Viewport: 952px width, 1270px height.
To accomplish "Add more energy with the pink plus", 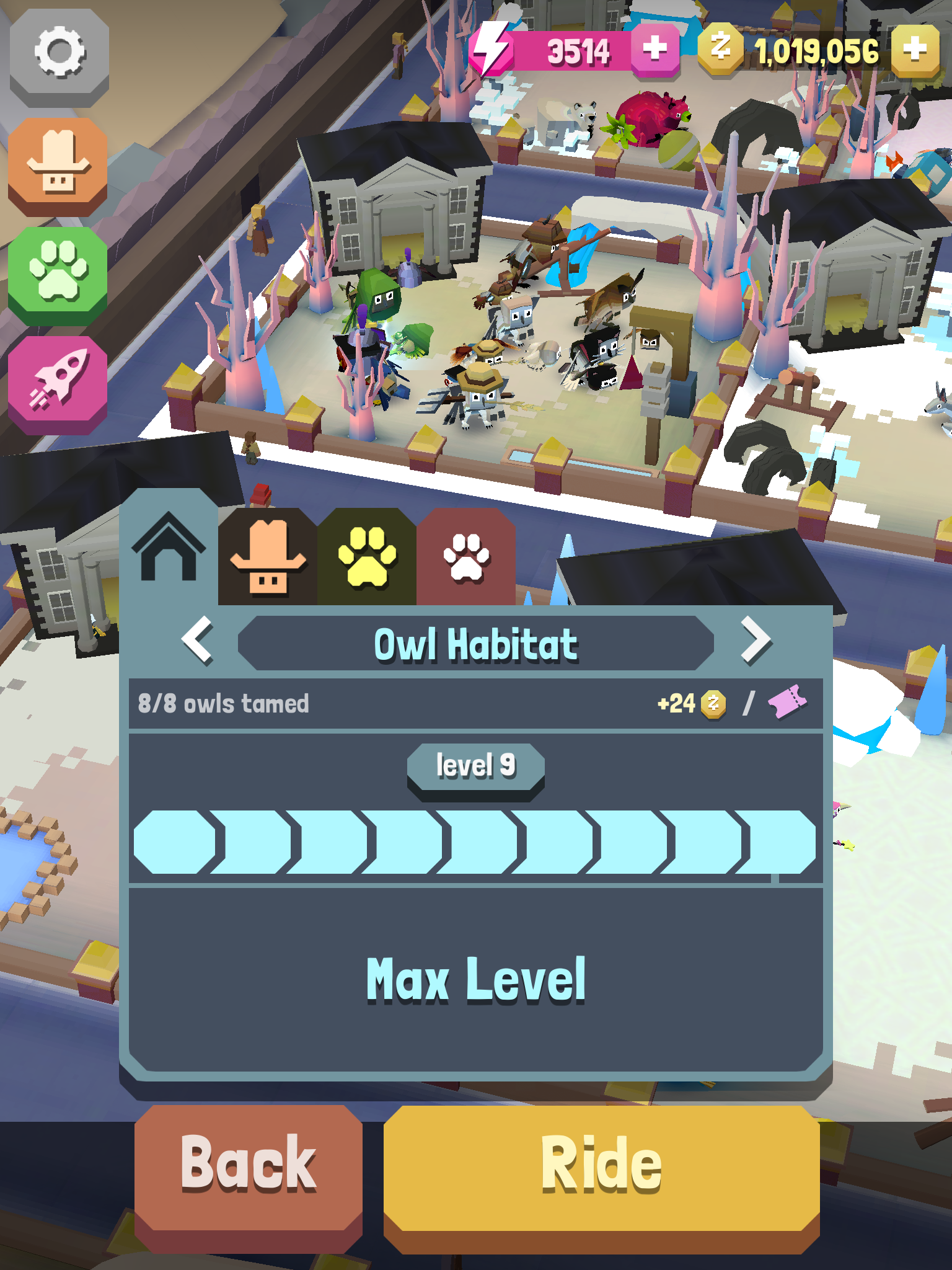I will pos(655,49).
